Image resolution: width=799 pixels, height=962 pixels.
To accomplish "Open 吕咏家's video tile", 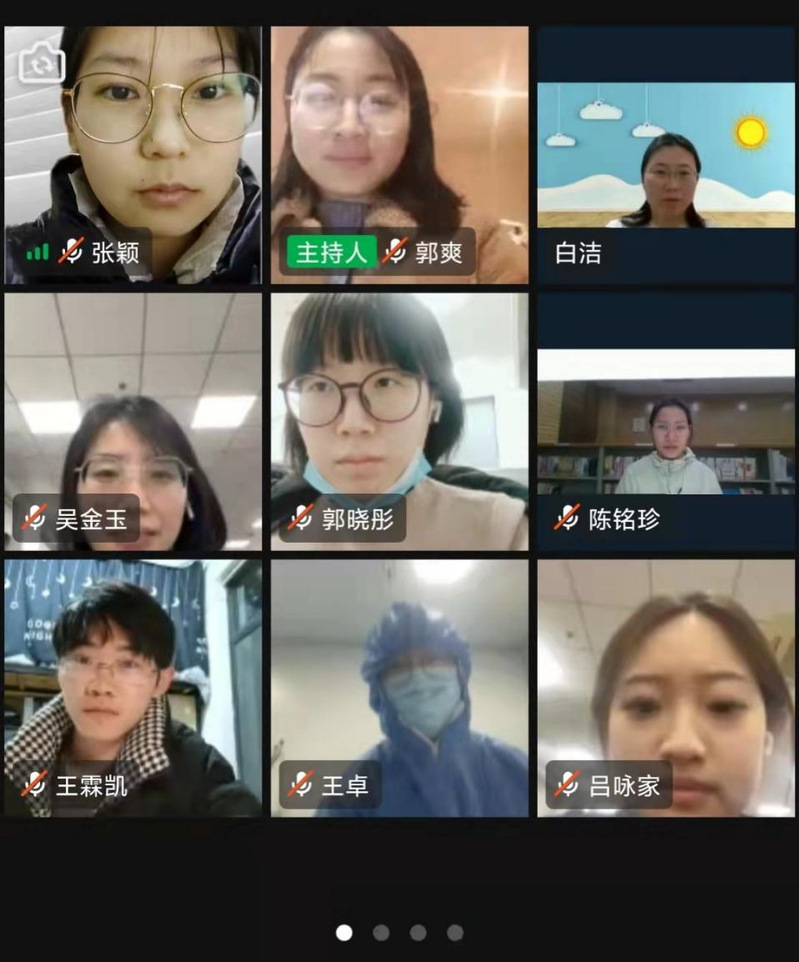I will point(666,688).
